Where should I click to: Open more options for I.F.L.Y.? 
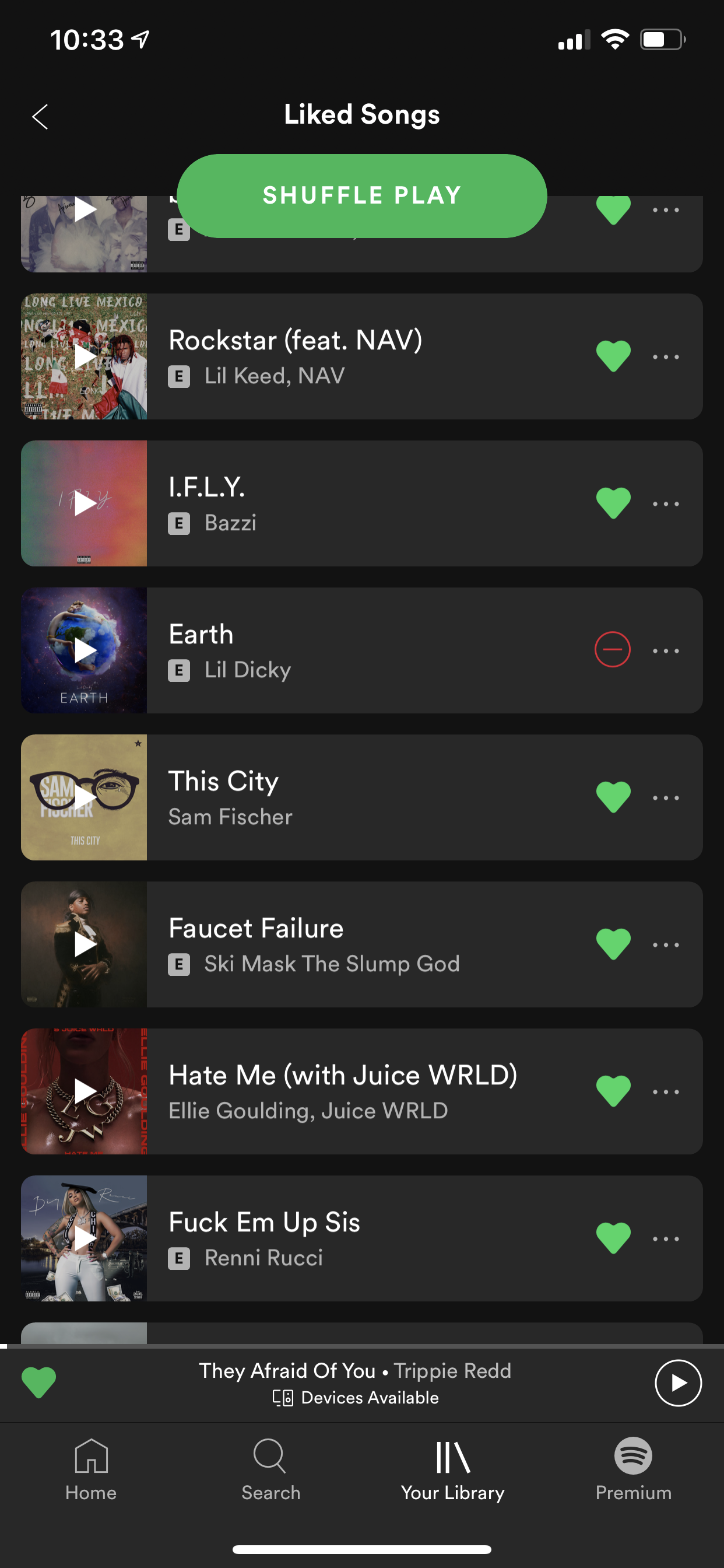(666, 504)
